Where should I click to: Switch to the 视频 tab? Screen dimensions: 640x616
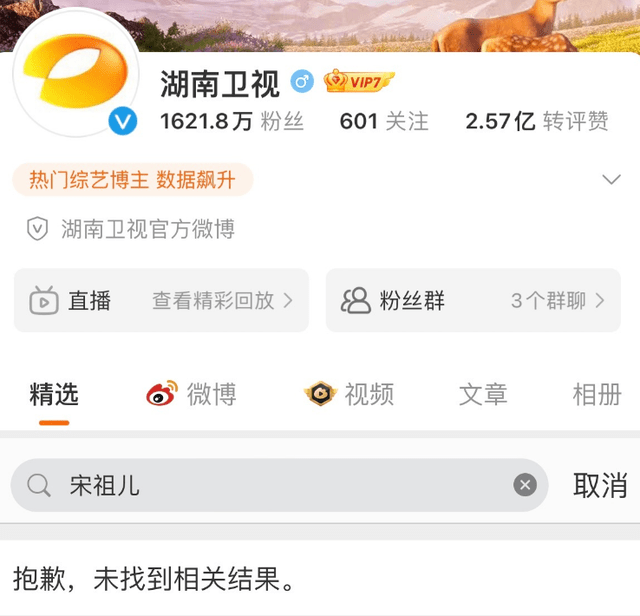click(x=350, y=395)
